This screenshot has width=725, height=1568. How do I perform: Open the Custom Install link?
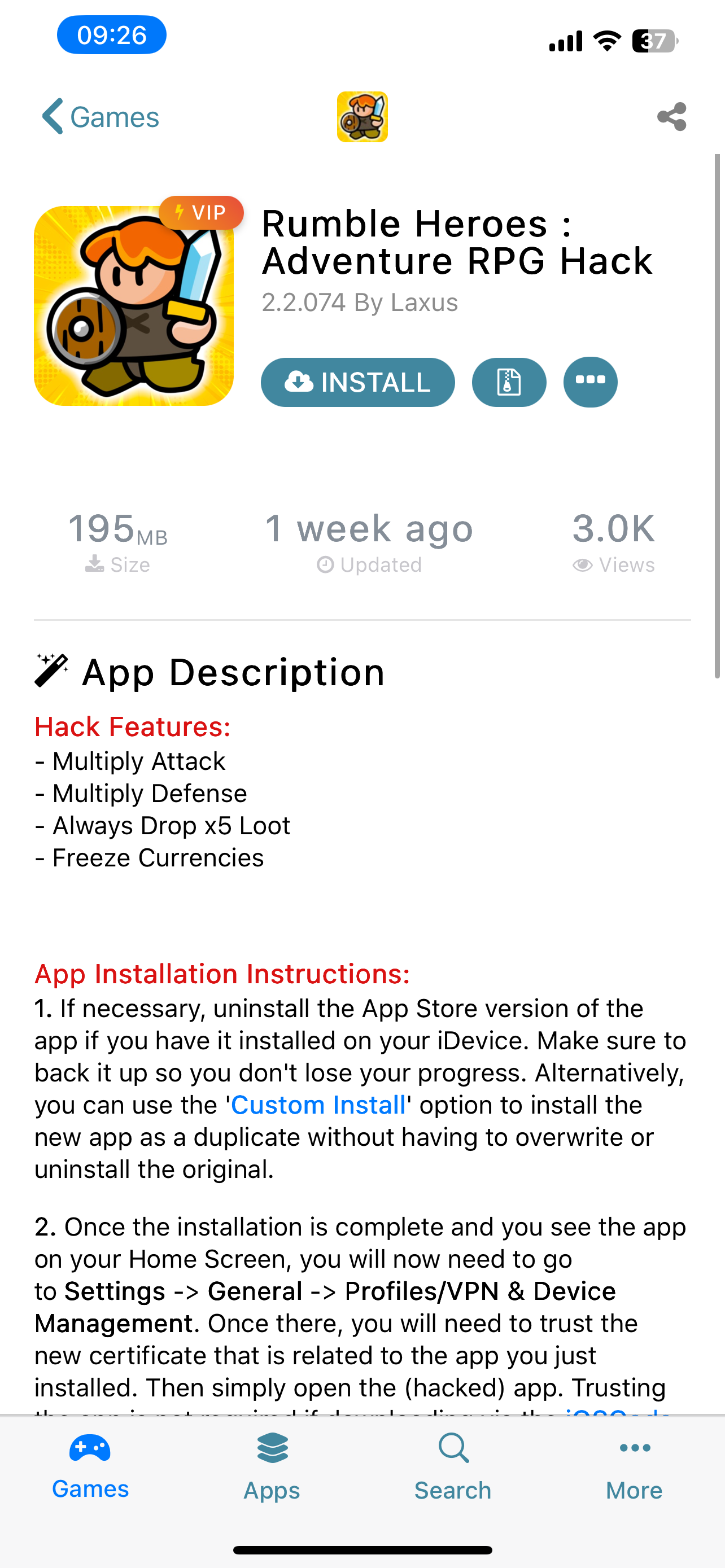(x=318, y=1105)
